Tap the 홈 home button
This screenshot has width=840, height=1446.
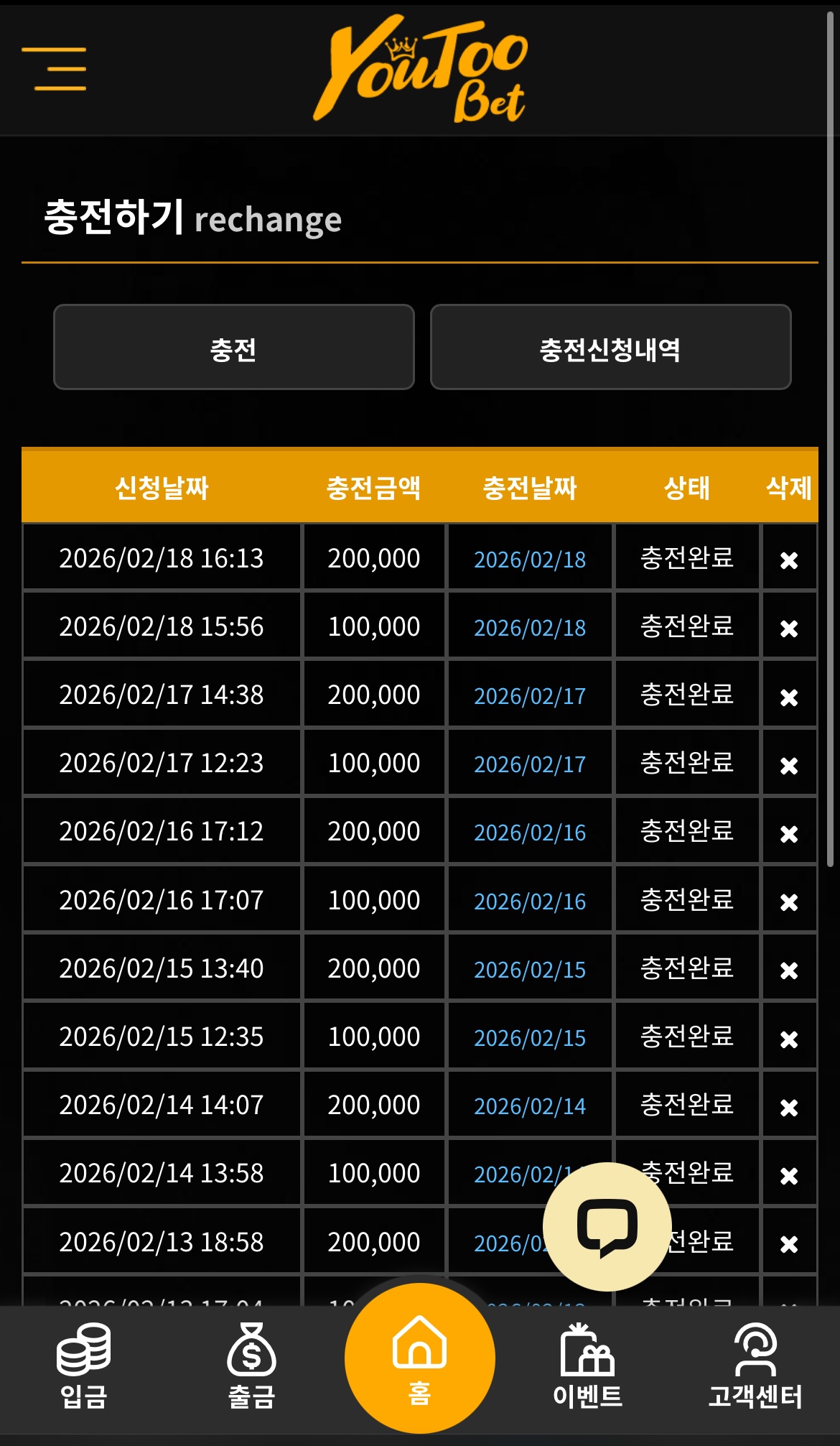point(420,1358)
